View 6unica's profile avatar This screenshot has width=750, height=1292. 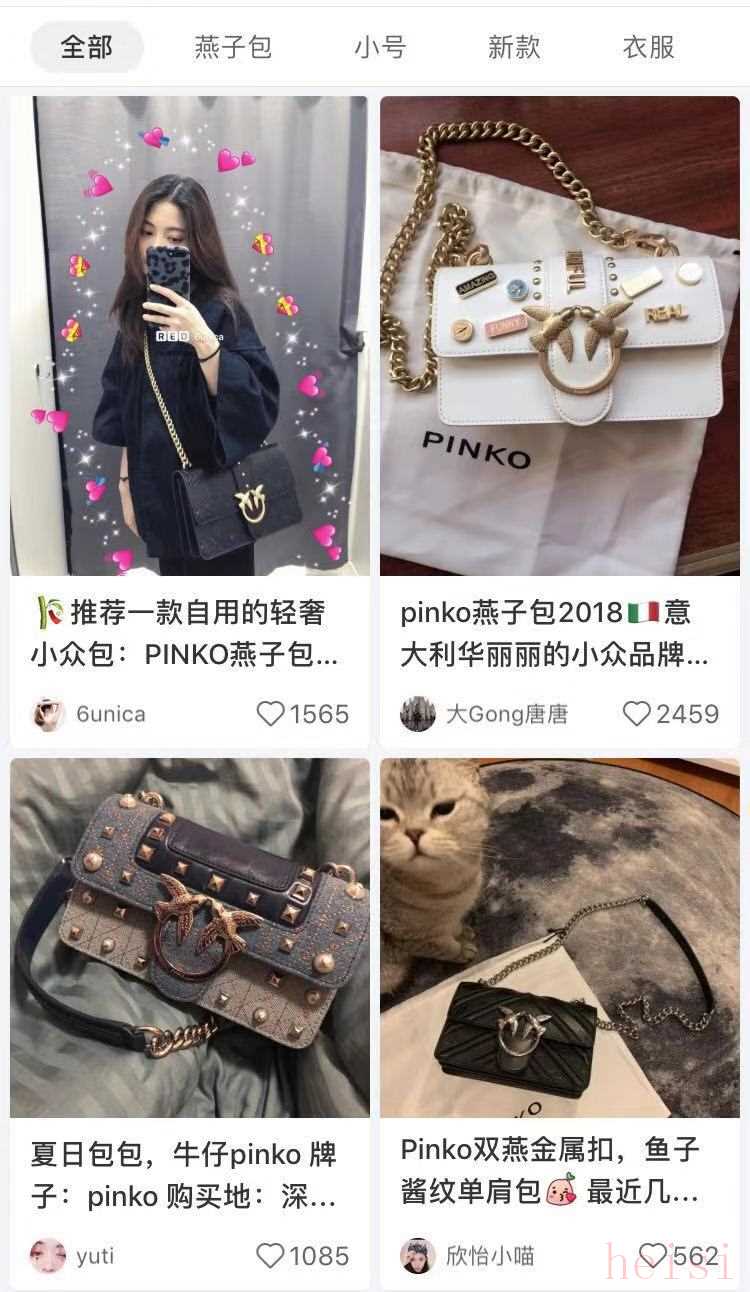48,714
